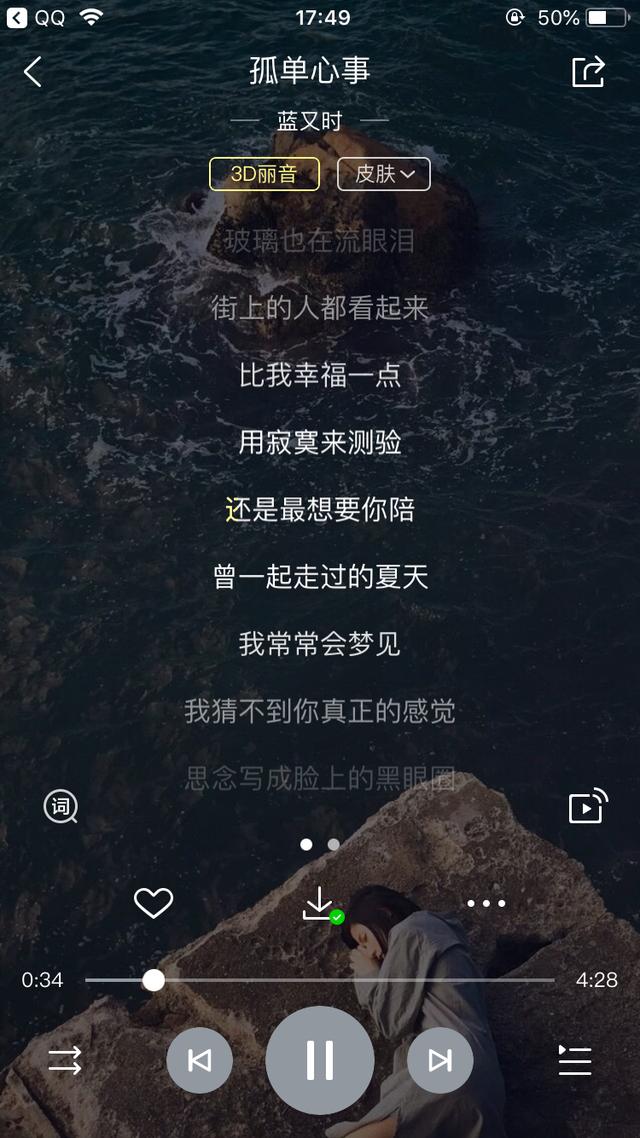Open the lyrics 词 options icon
640x1138 pixels.
coord(61,806)
